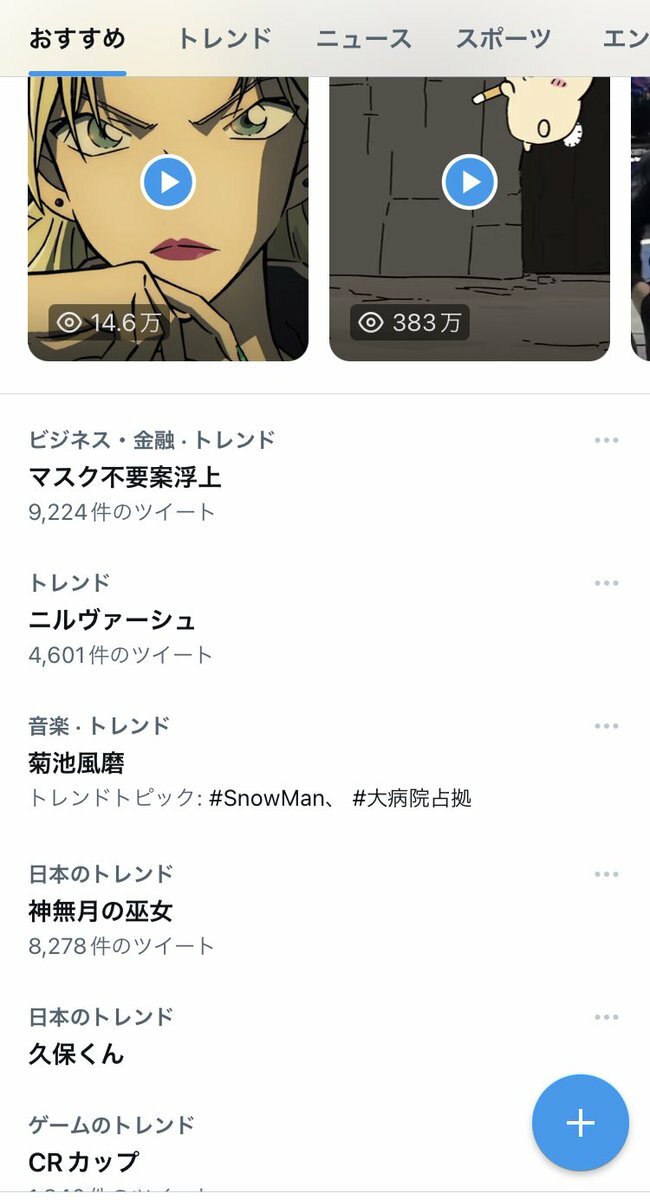Open the 神無月の巫女 trend
The width and height of the screenshot is (650, 1200).
(x=101, y=911)
